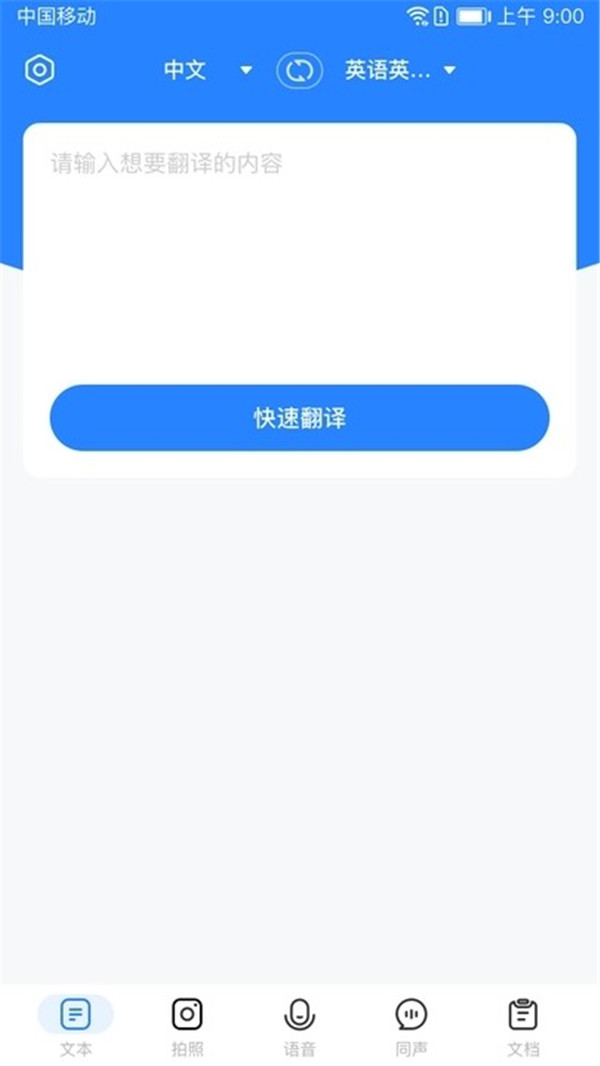Screen dimensions: 600x1066
Task: Switch to the 拍照 tab
Action: [187, 1026]
